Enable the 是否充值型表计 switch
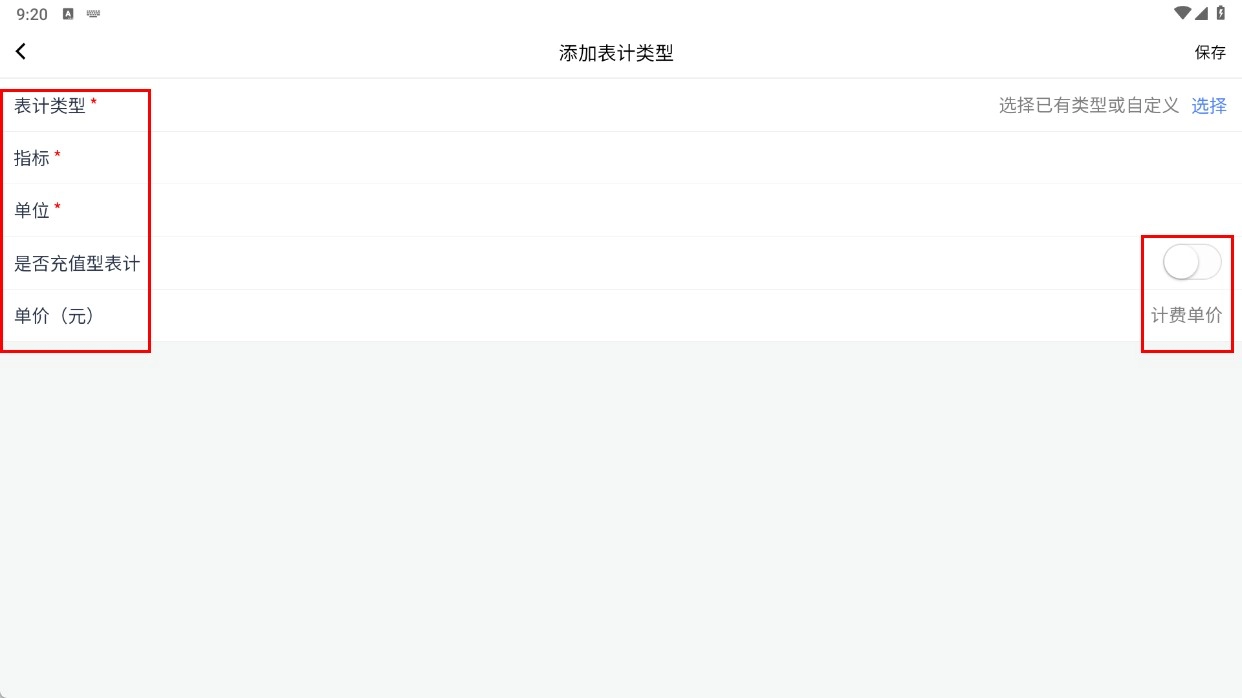Screen dimensions: 1242x698 pyautogui.click(x=1191, y=263)
